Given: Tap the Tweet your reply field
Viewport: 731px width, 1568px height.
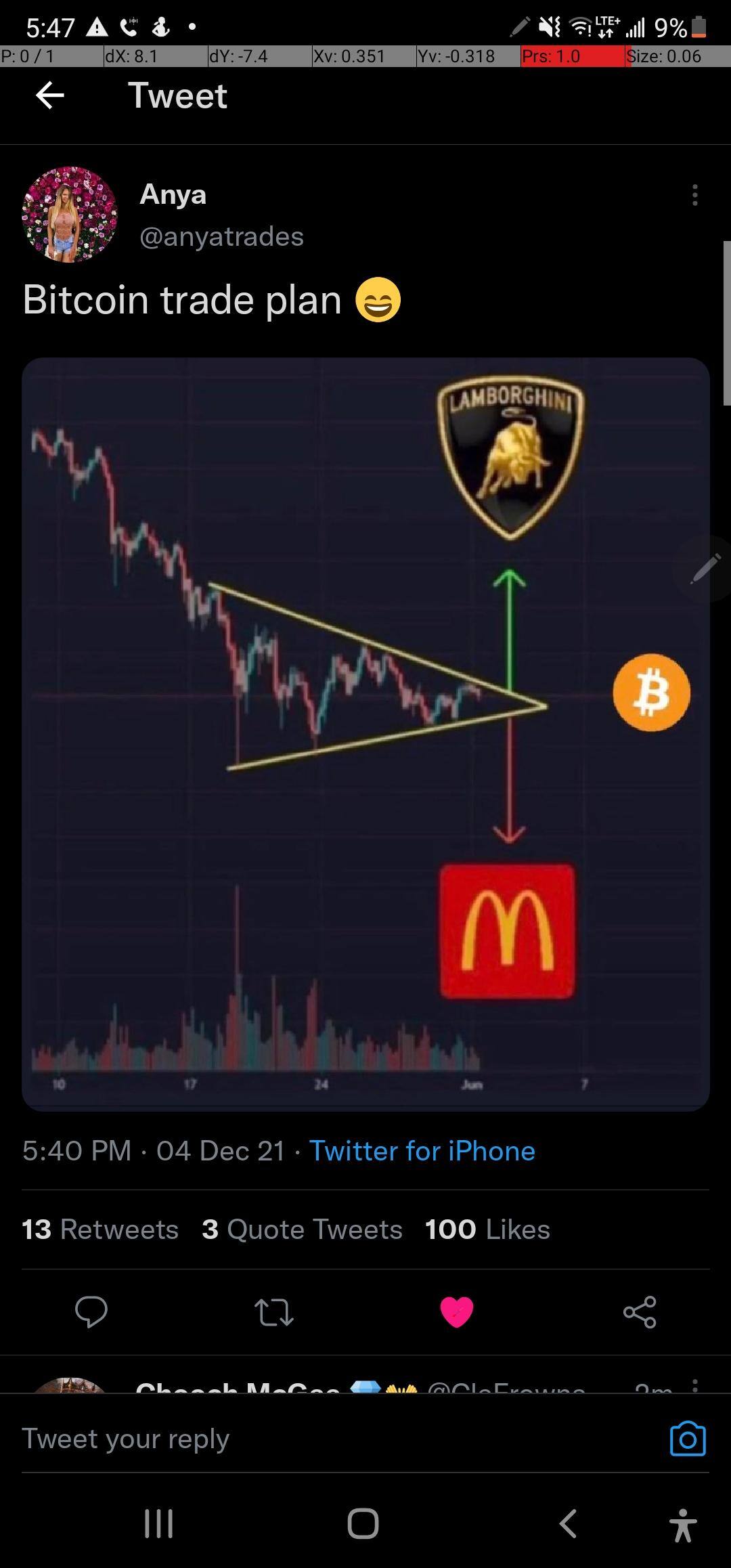Looking at the screenshot, I should click(x=271, y=1439).
